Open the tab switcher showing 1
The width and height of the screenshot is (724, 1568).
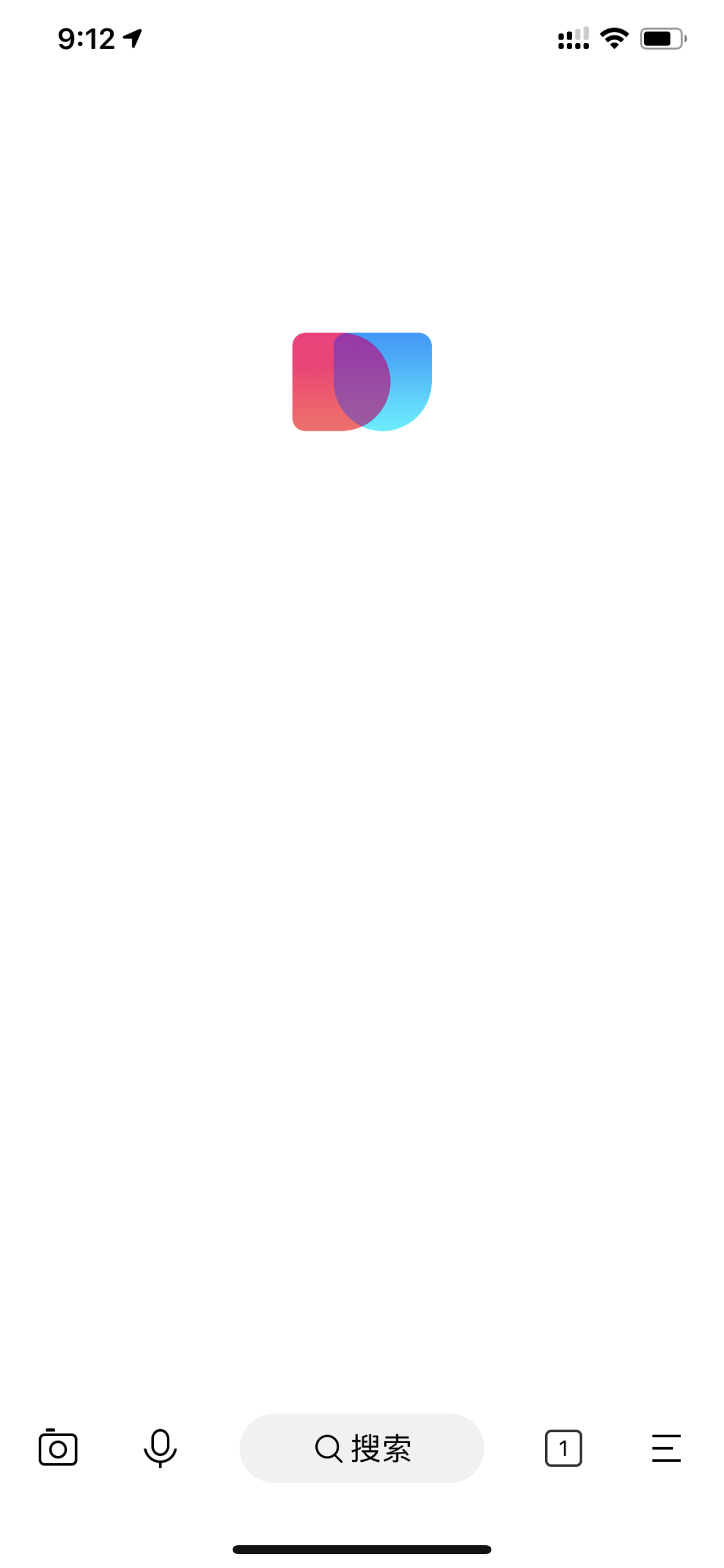tap(563, 1448)
